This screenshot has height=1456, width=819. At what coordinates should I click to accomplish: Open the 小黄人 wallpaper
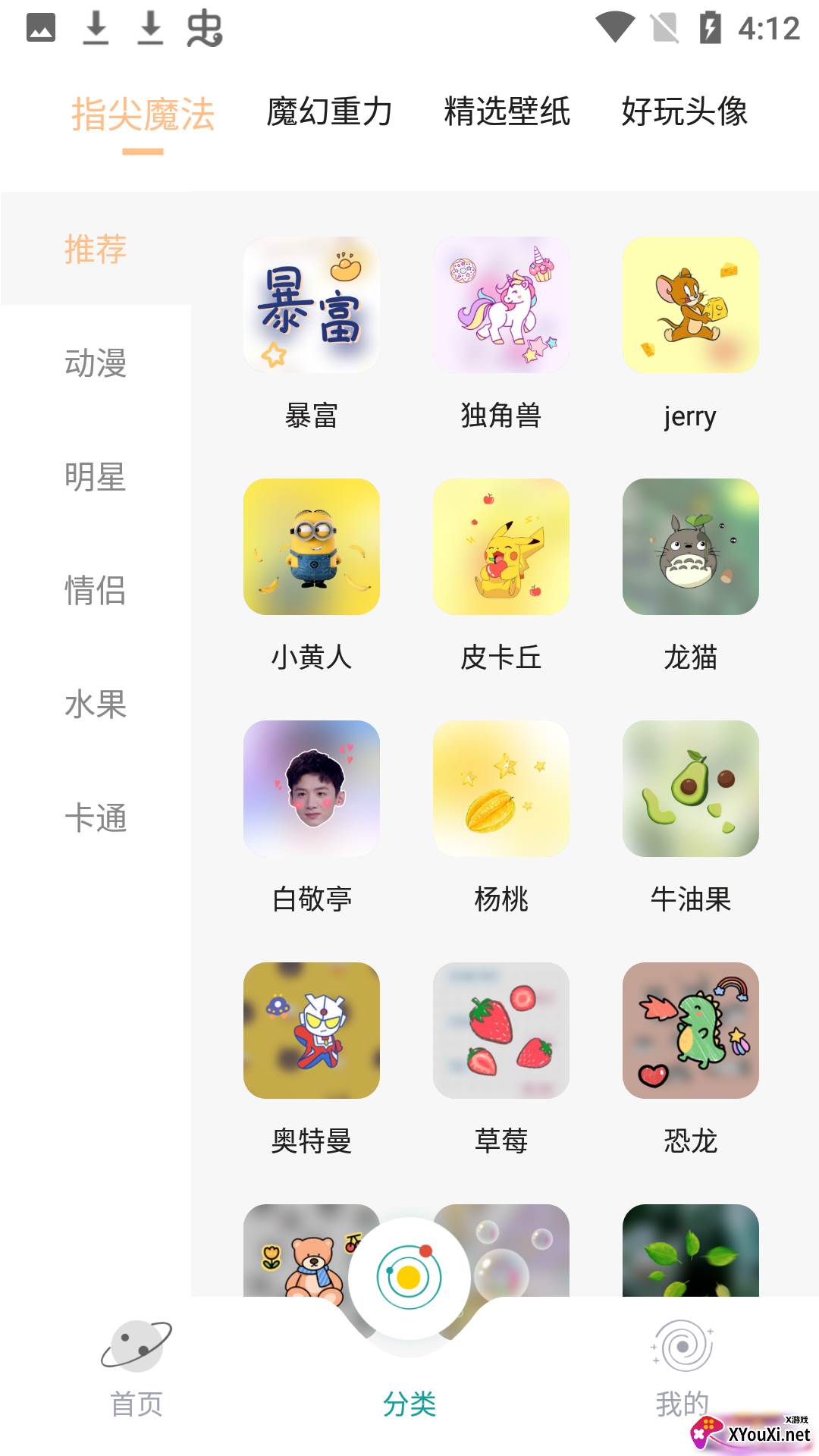click(311, 546)
